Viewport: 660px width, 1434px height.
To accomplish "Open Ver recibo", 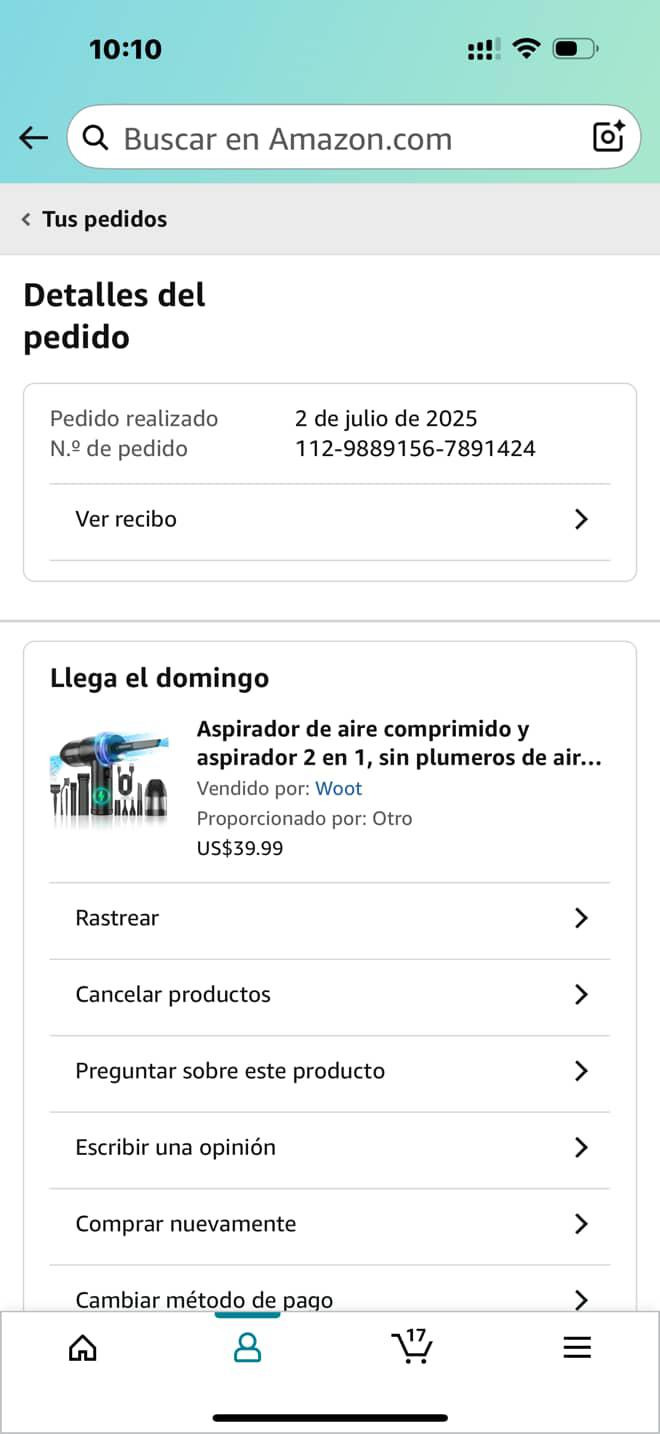I will 330,519.
